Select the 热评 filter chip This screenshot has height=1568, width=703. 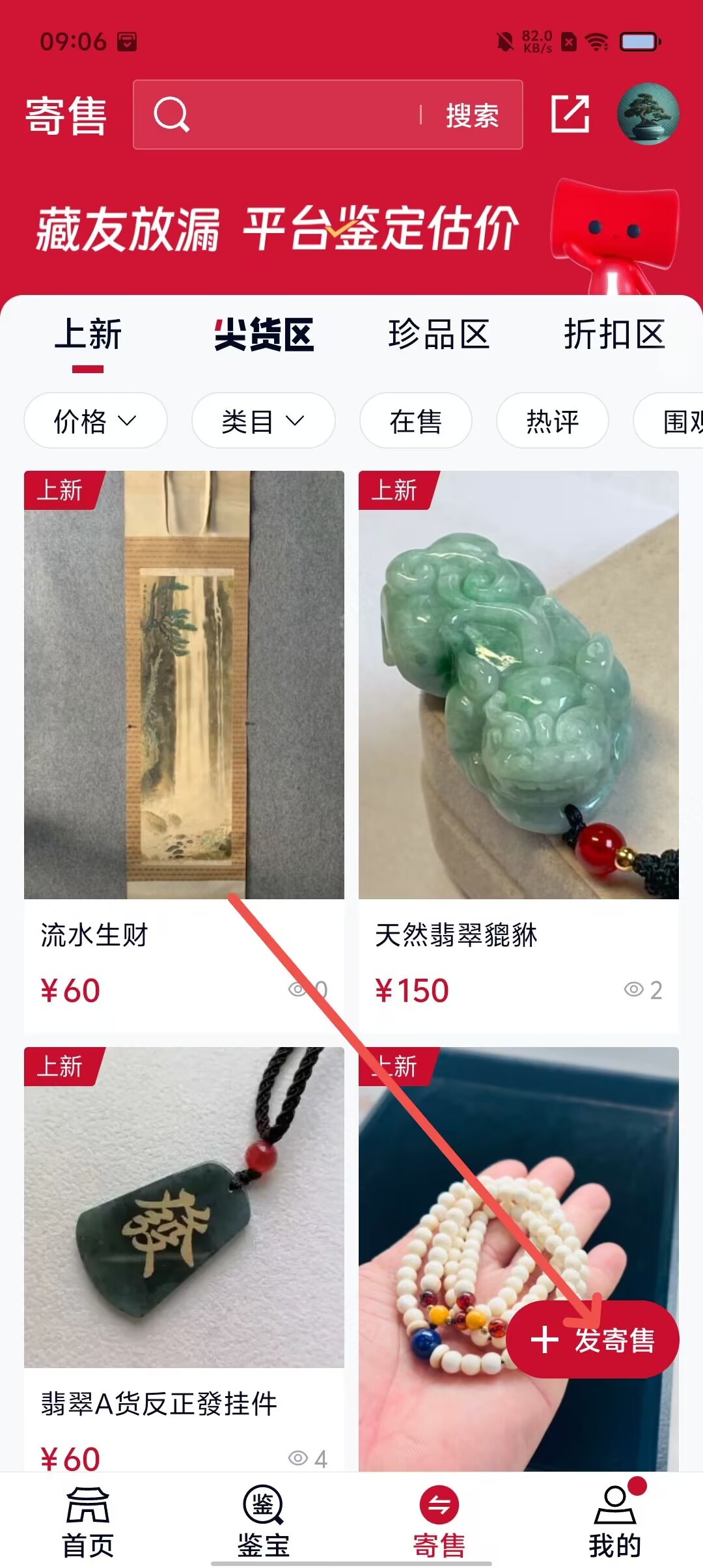(x=552, y=421)
